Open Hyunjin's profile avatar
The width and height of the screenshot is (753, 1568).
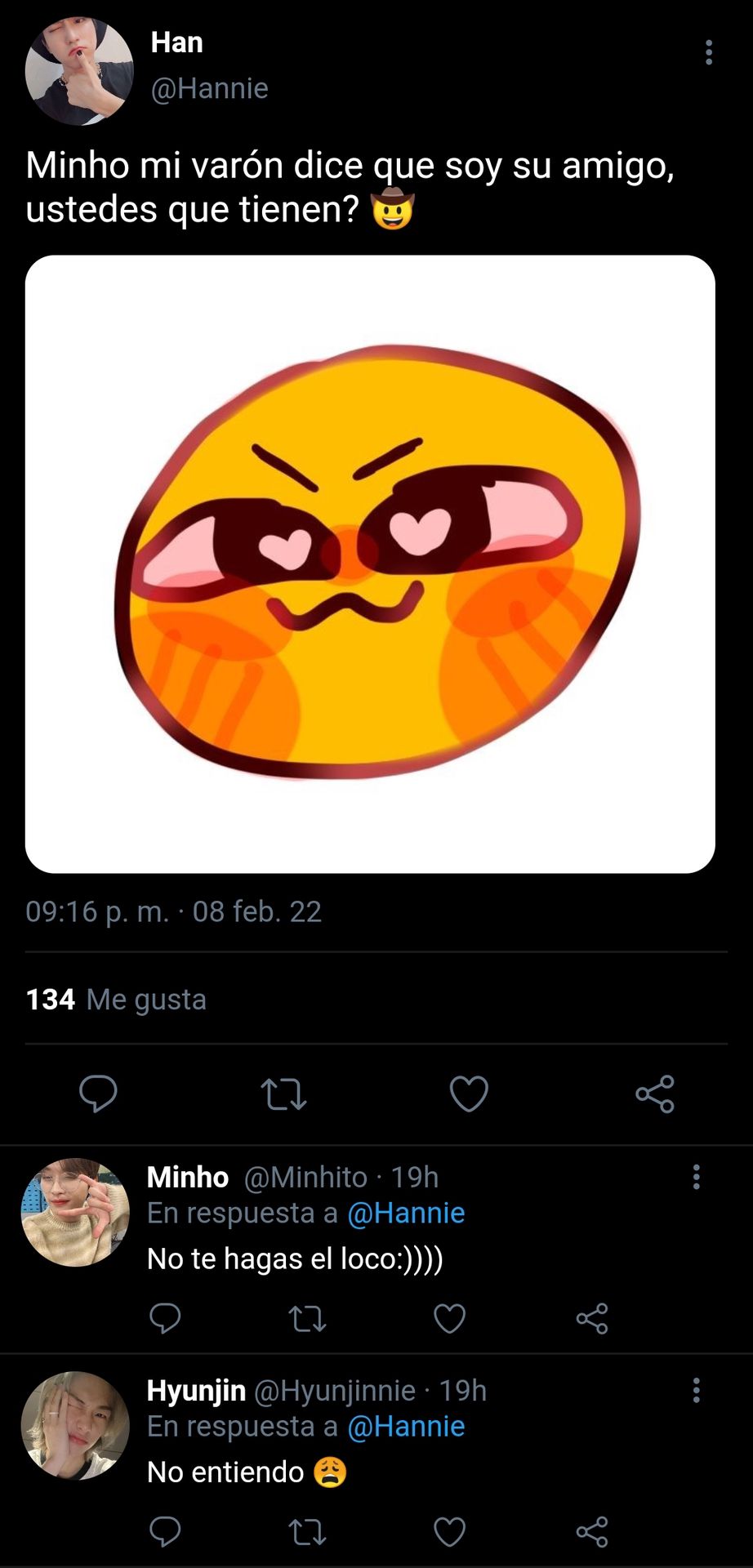click(75, 1426)
